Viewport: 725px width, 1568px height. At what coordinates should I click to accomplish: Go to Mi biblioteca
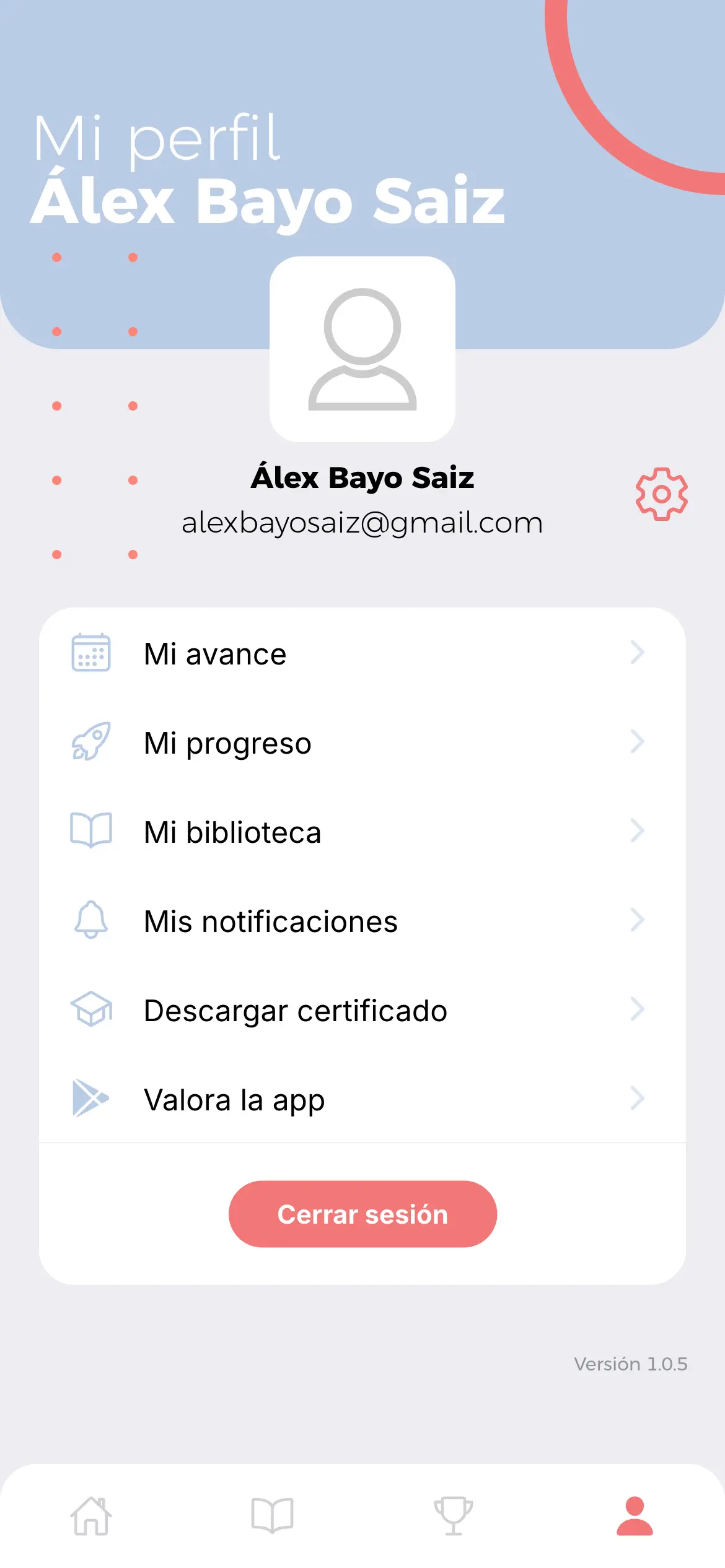[362, 832]
